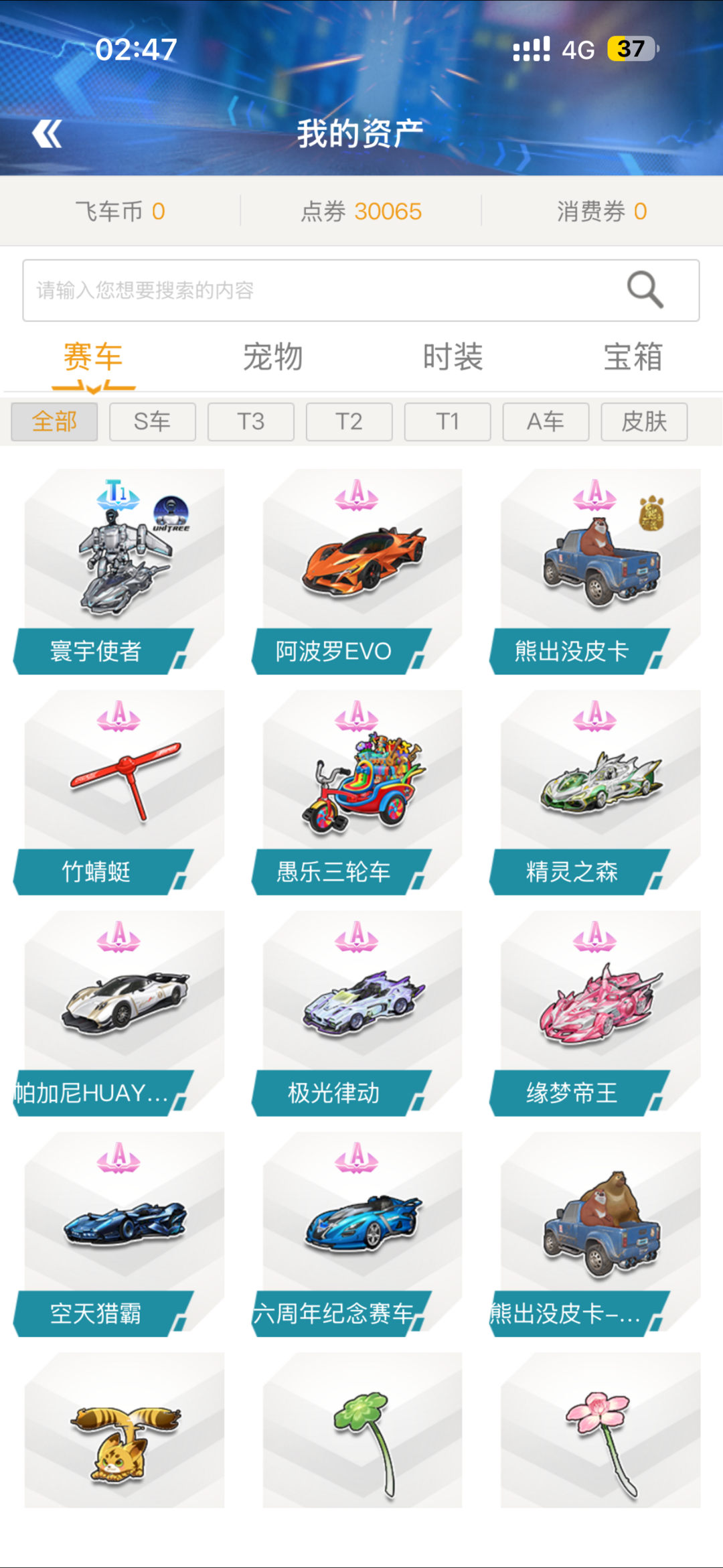This screenshot has height=1568, width=723.
Task: Open the 寰宇使者 car card
Action: (119, 571)
